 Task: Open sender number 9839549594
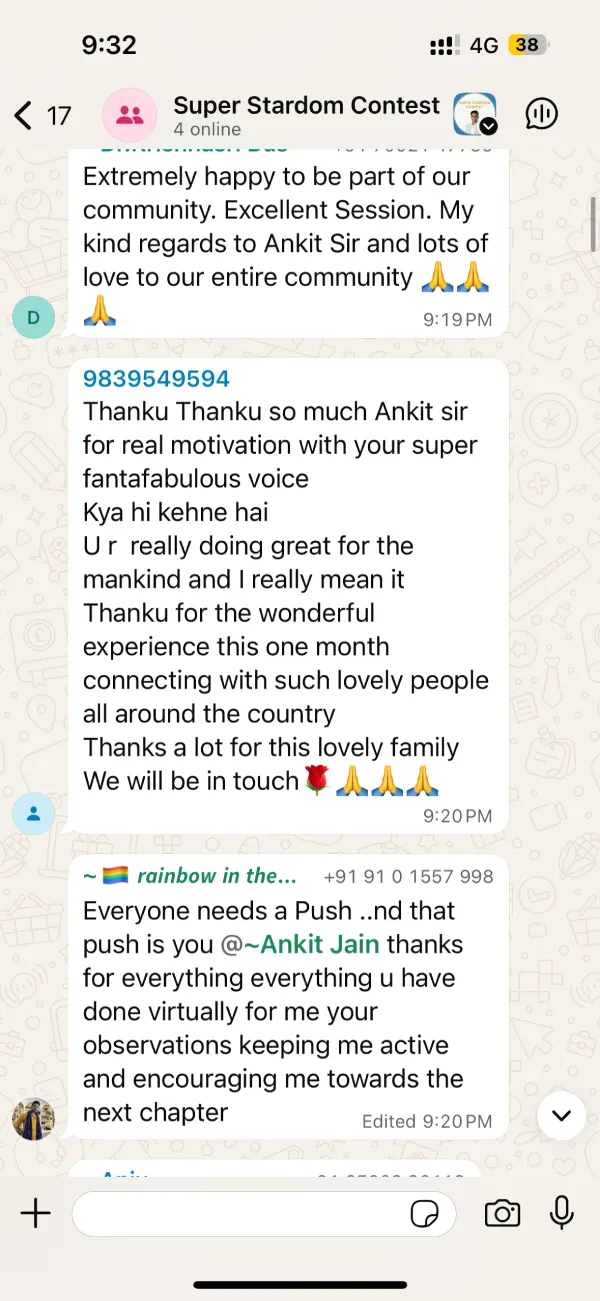pos(156,378)
